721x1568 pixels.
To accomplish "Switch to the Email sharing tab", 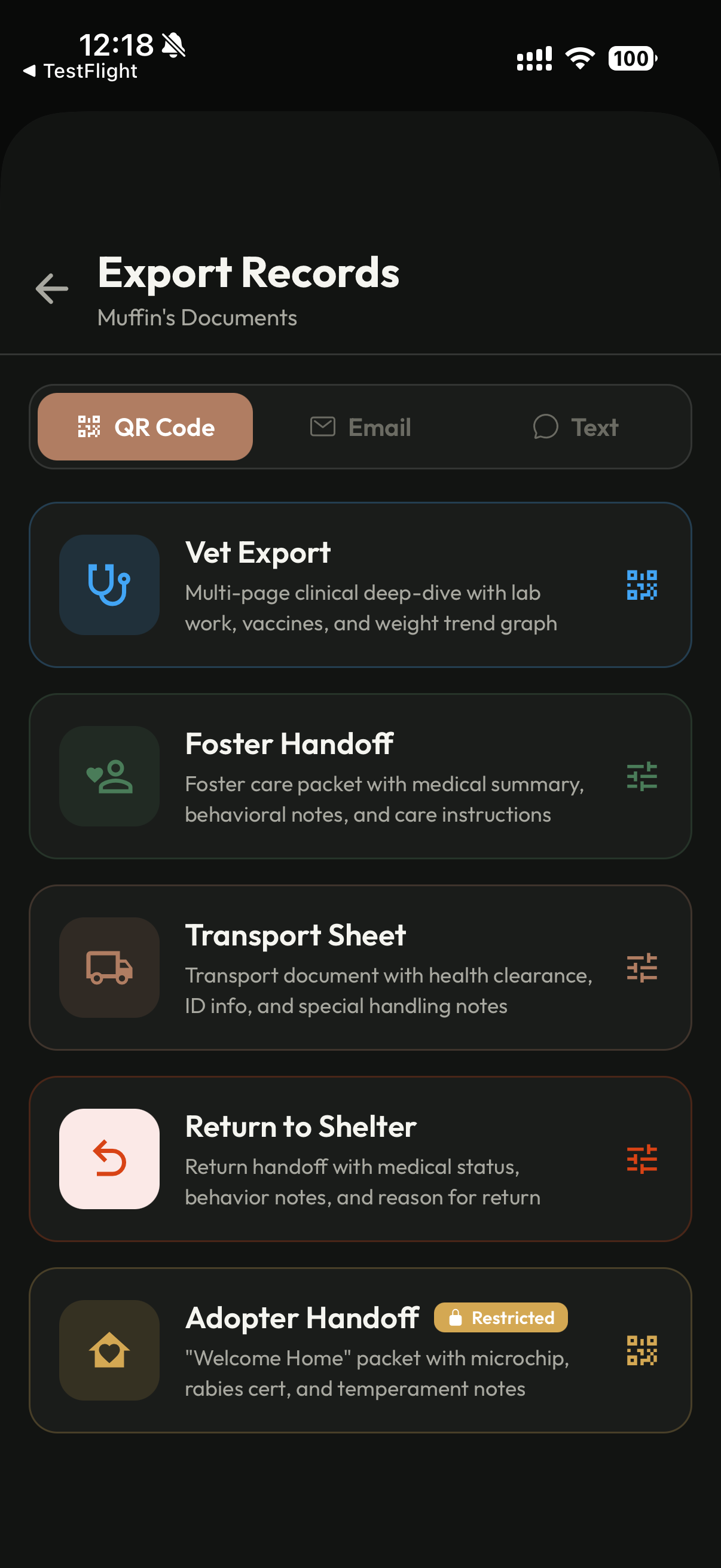I will pos(360,427).
